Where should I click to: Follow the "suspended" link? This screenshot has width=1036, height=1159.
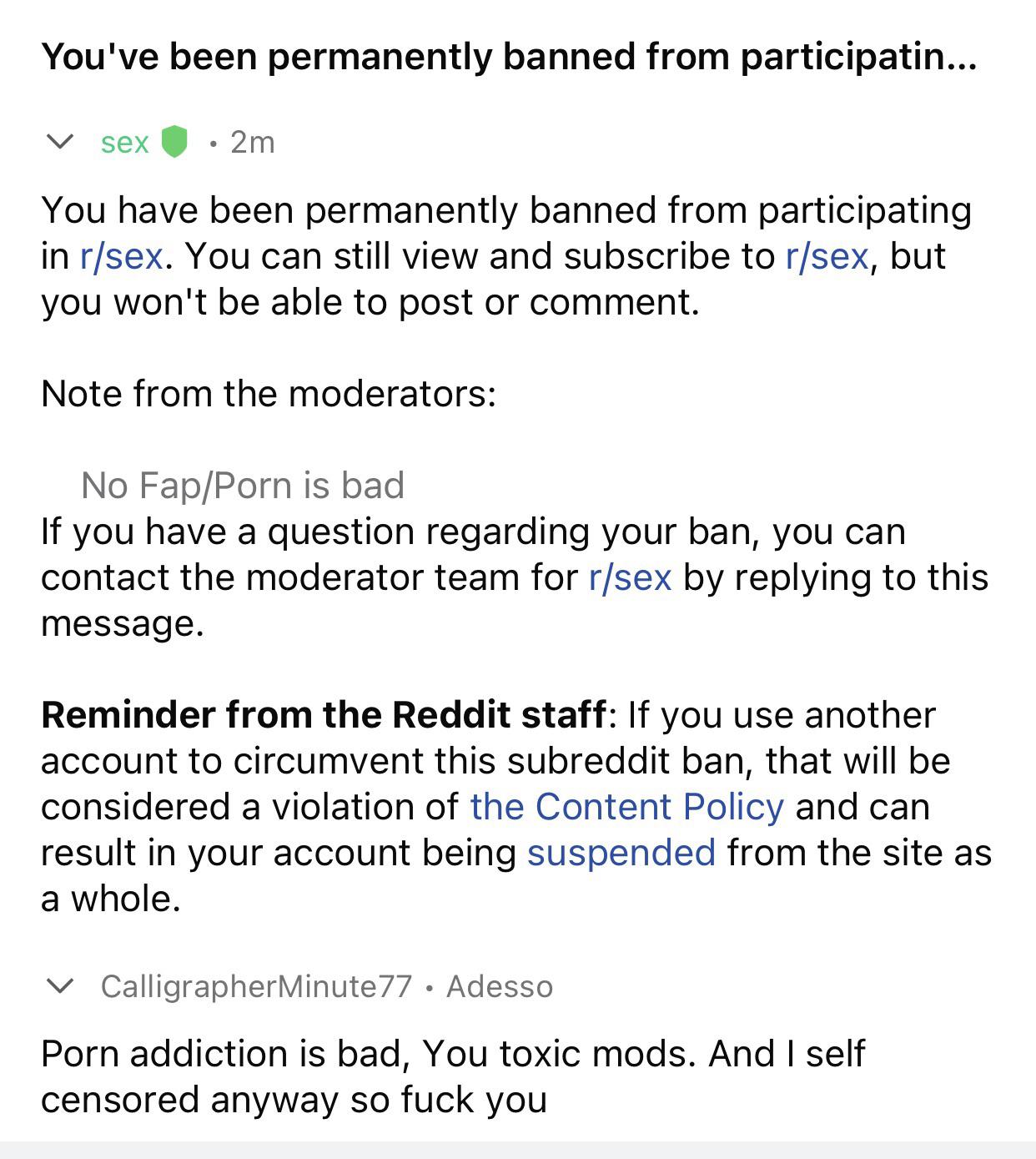point(621,853)
